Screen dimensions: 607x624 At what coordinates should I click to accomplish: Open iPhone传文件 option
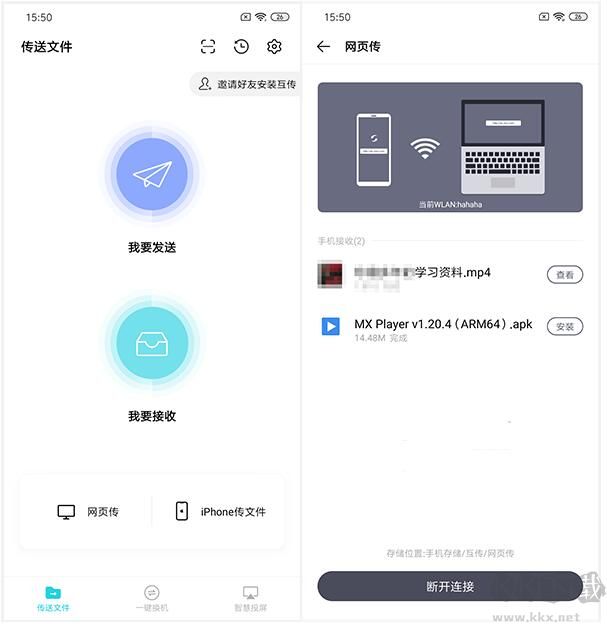(220, 511)
